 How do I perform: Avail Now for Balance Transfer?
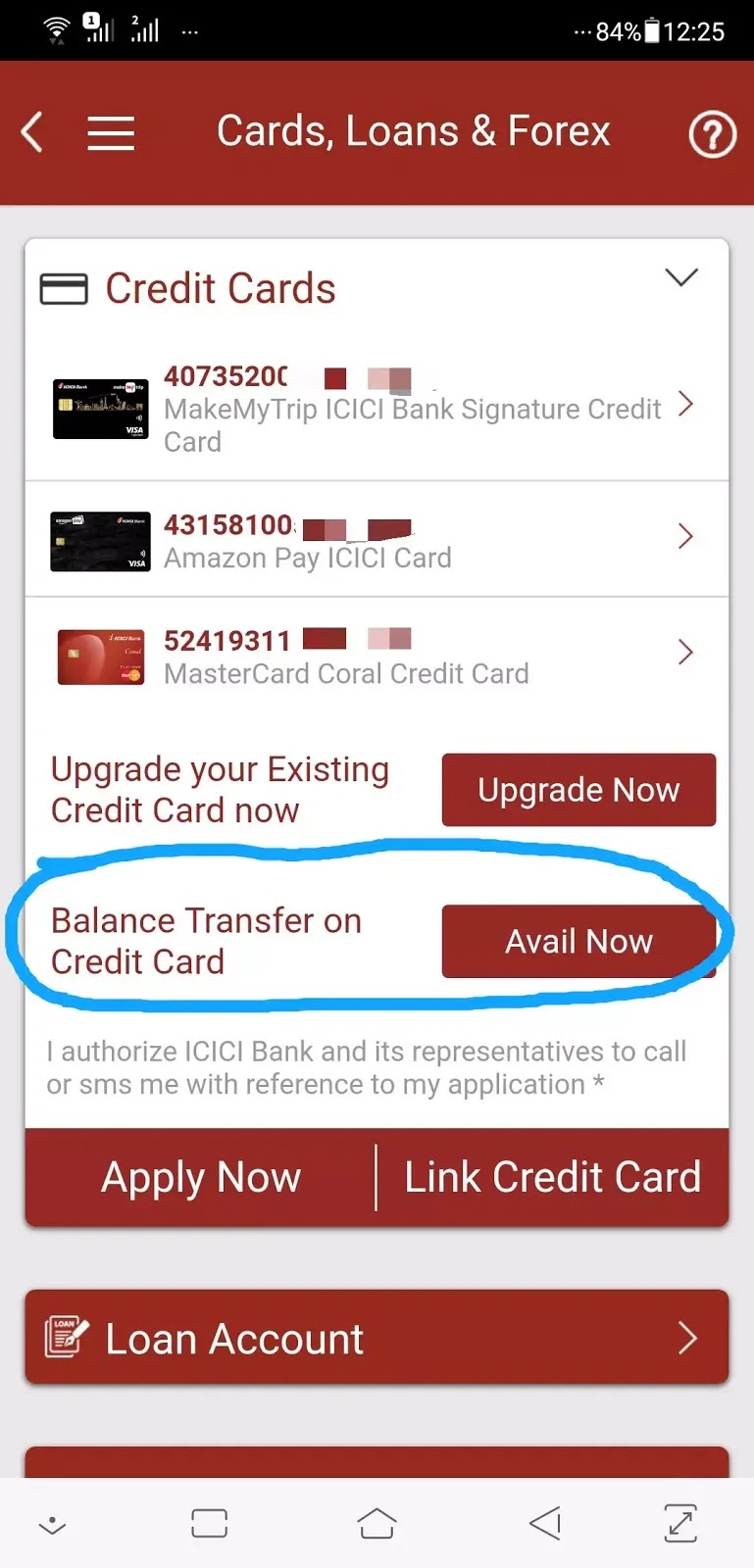578,941
